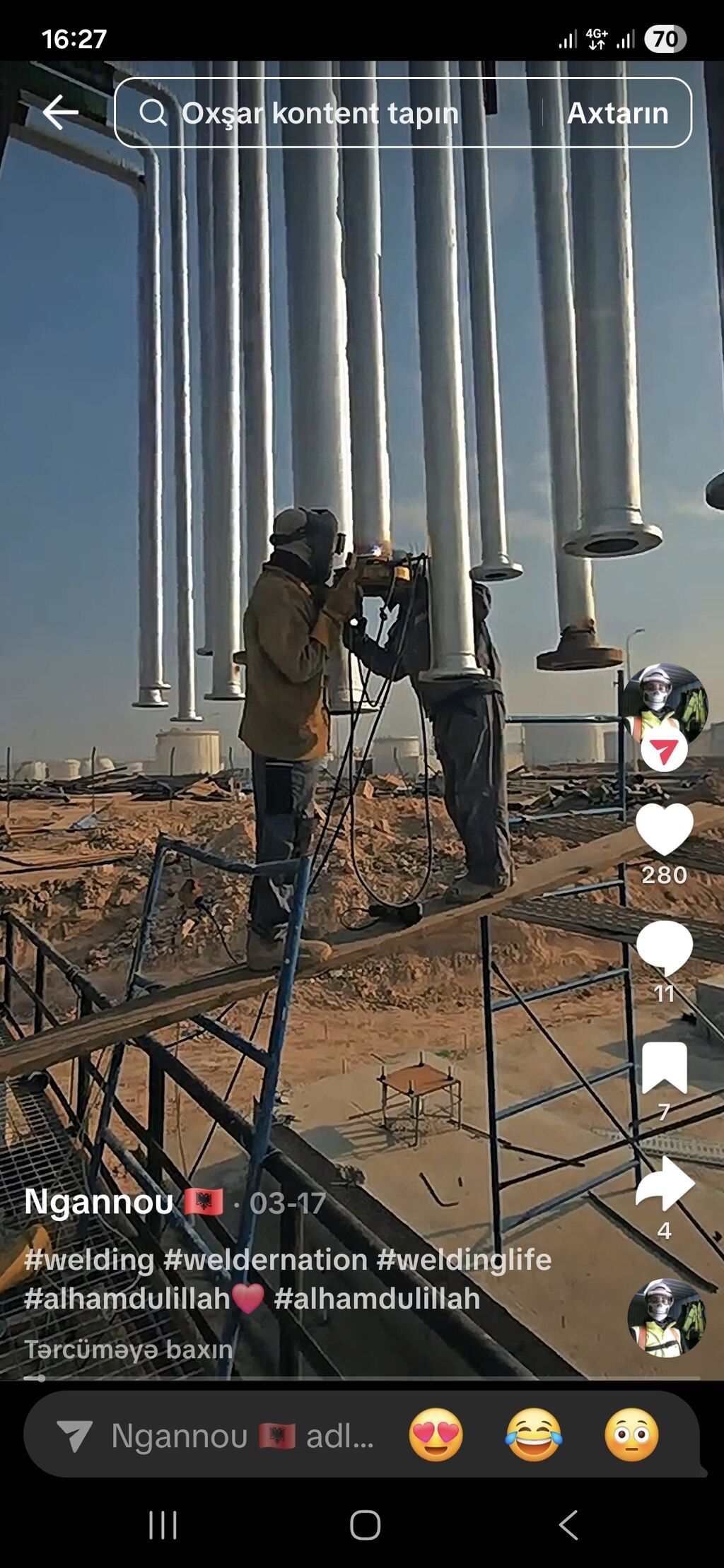724x1568 pixels.
Task: Send the heart-eyes emoji reaction
Action: coord(436,1435)
